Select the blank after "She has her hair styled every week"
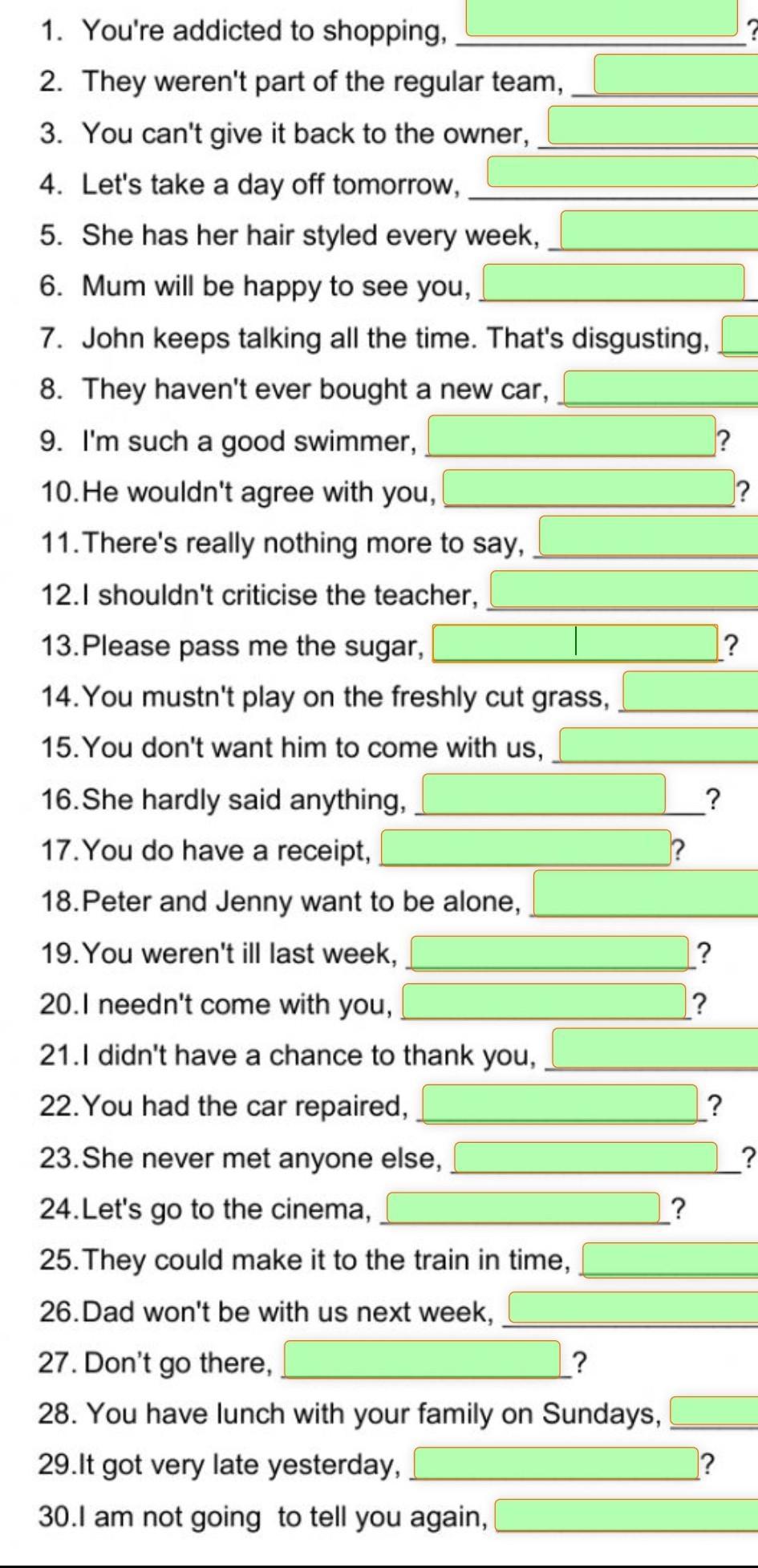 (659, 229)
